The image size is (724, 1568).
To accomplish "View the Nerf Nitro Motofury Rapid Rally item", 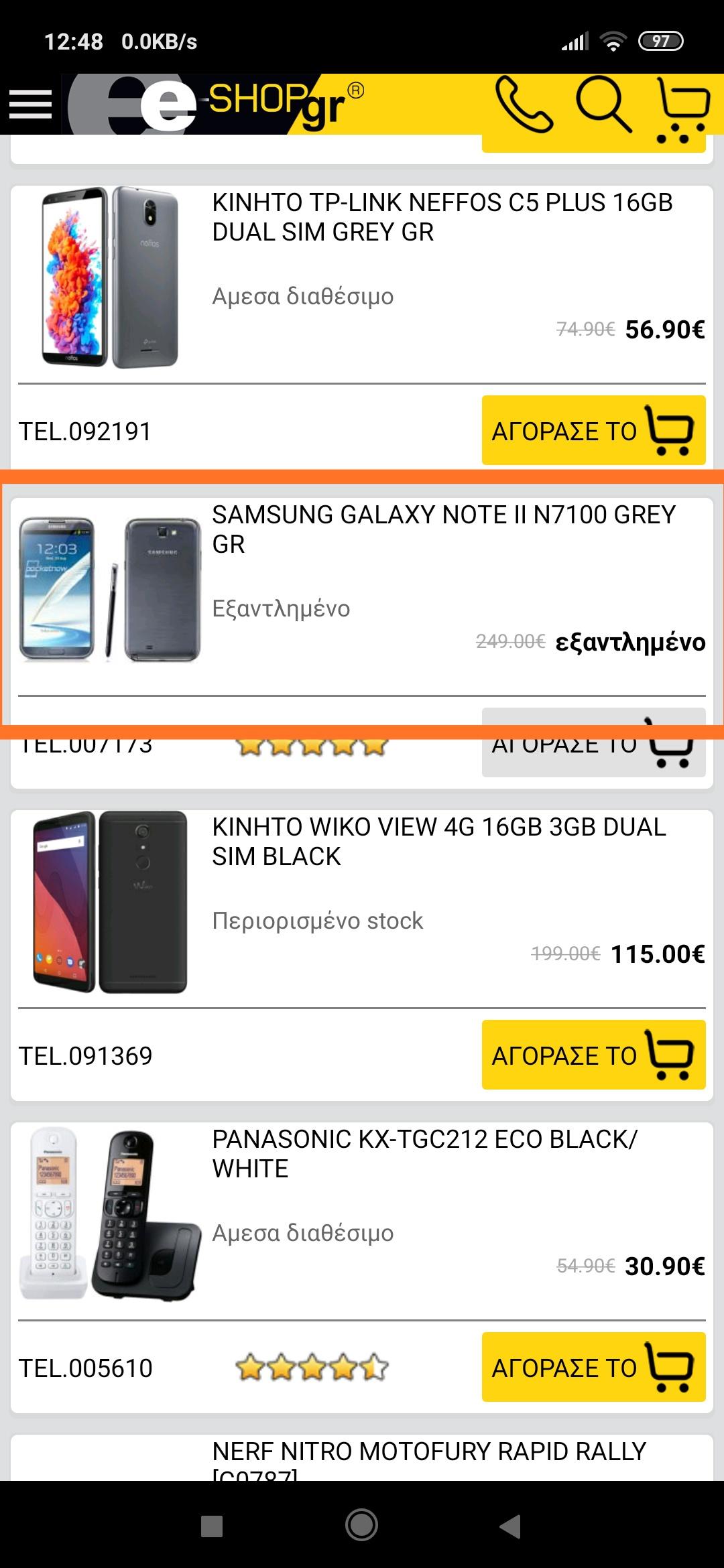I will point(428,1454).
